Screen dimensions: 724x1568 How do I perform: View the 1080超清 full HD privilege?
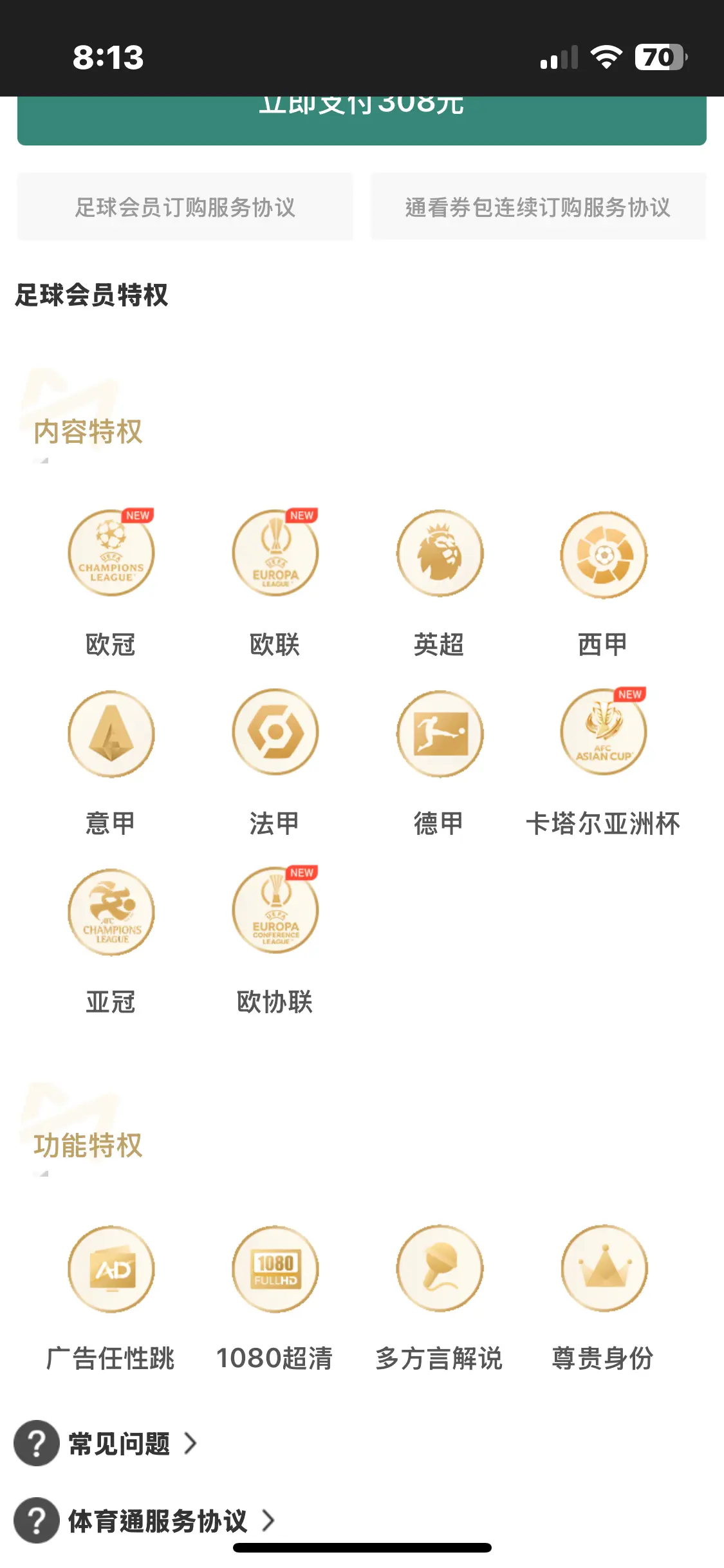pos(275,1268)
